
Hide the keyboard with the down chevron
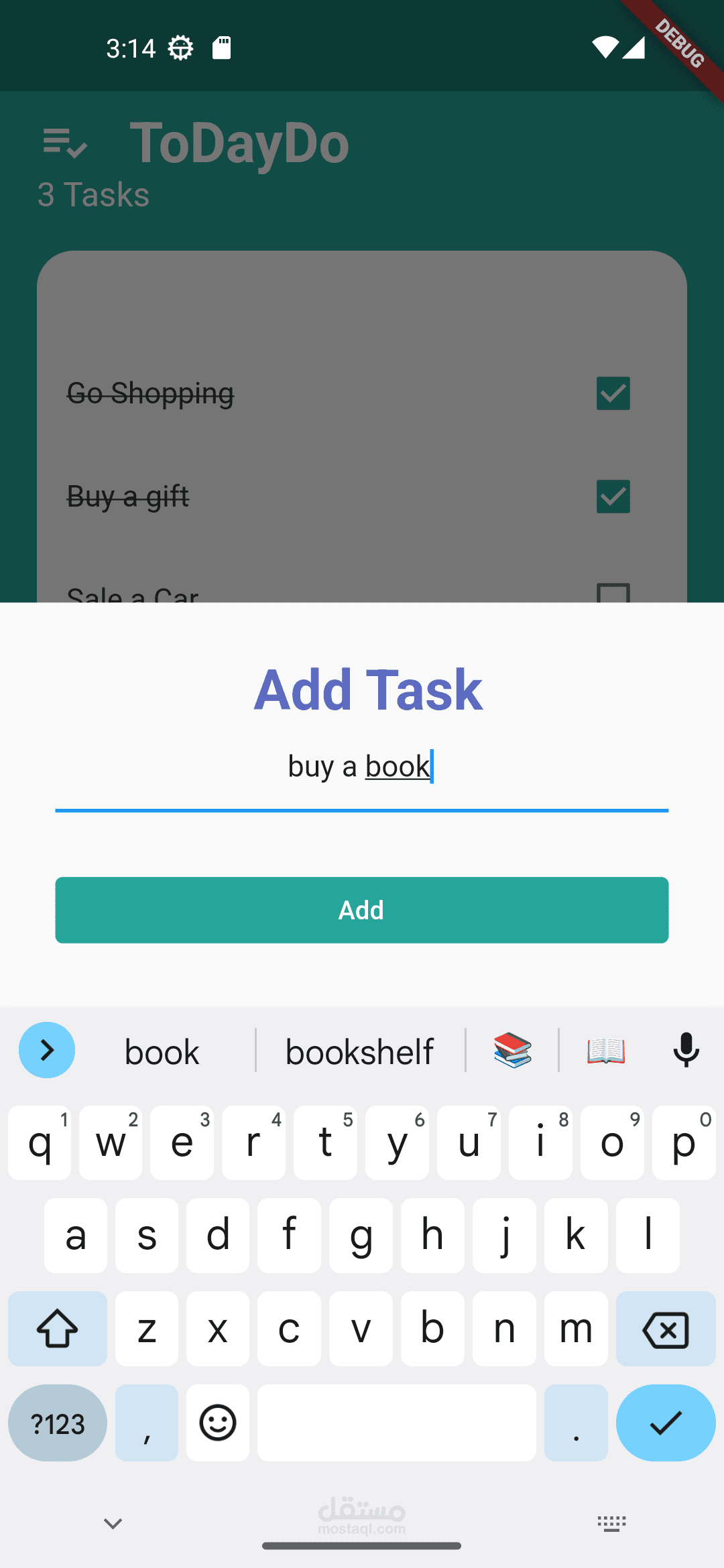[x=113, y=1524]
